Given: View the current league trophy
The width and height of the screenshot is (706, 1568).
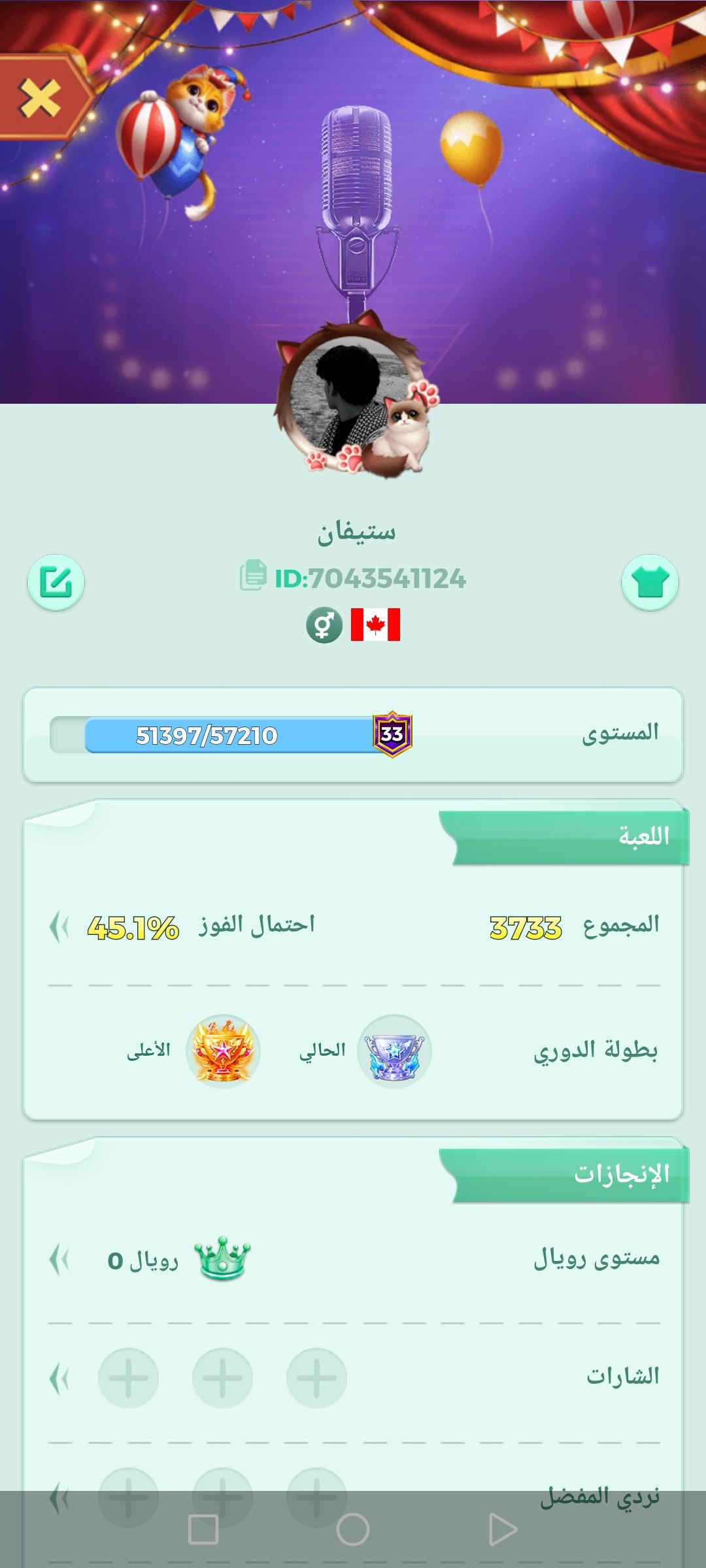Looking at the screenshot, I should 394,1051.
